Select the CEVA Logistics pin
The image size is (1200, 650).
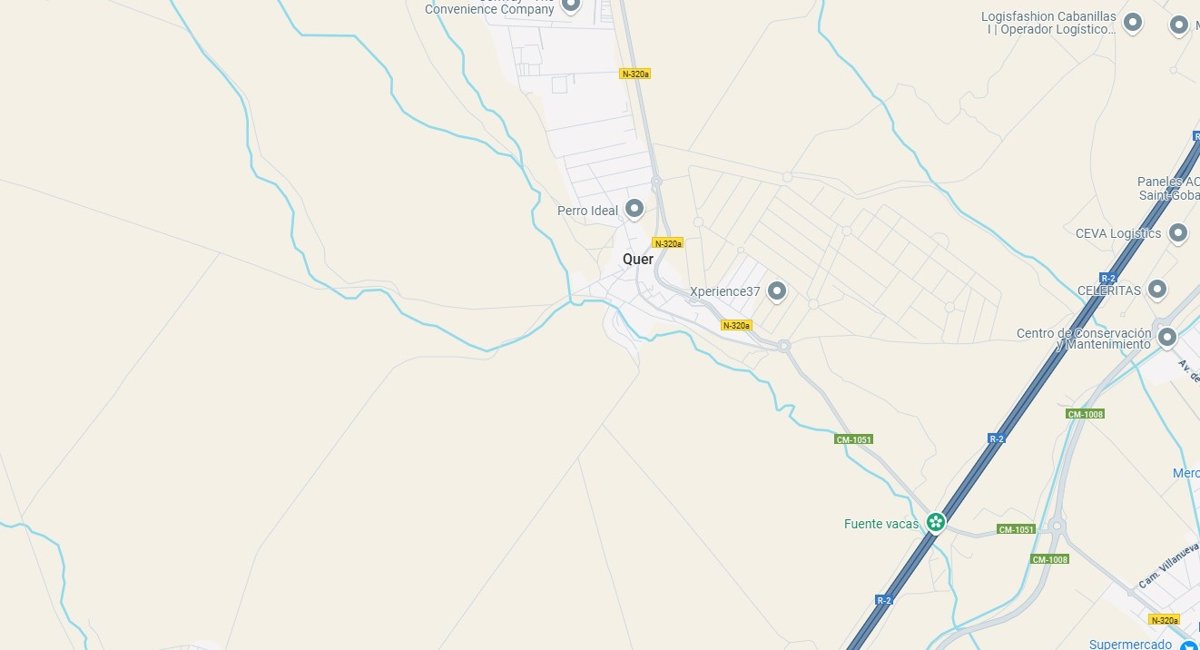tap(1178, 233)
